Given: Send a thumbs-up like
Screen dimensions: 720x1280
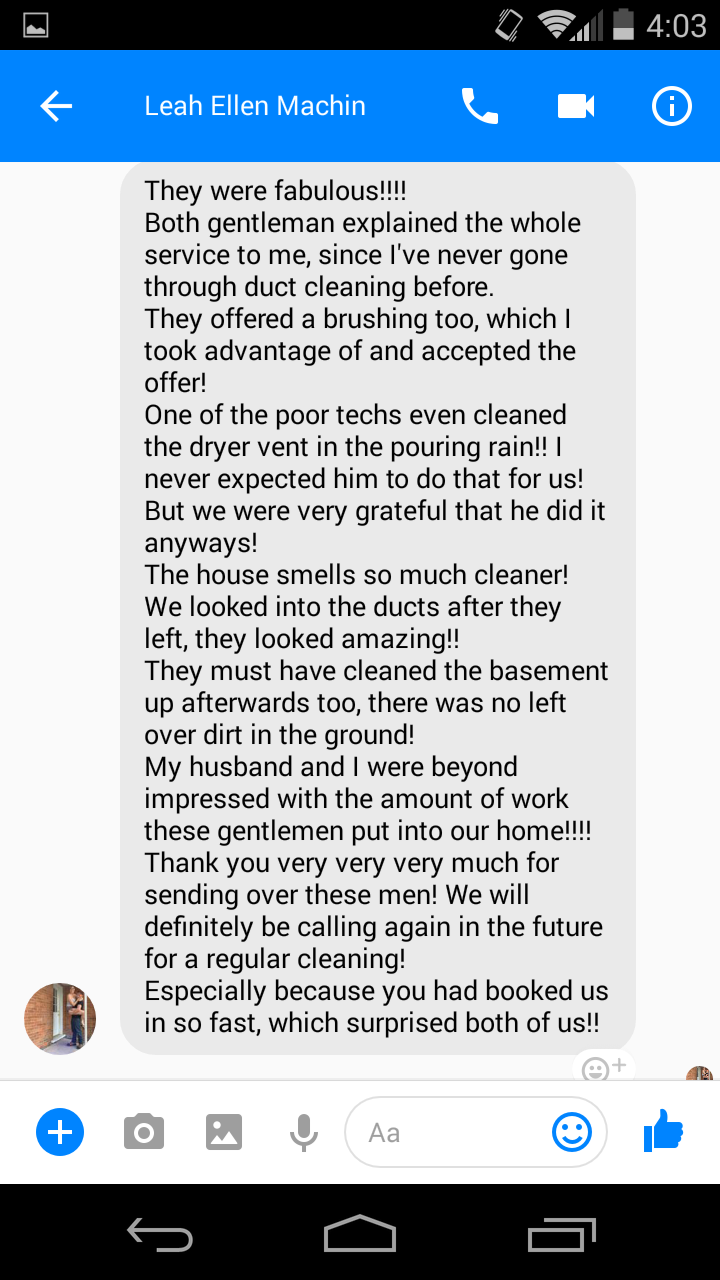Looking at the screenshot, I should coord(663,1133).
